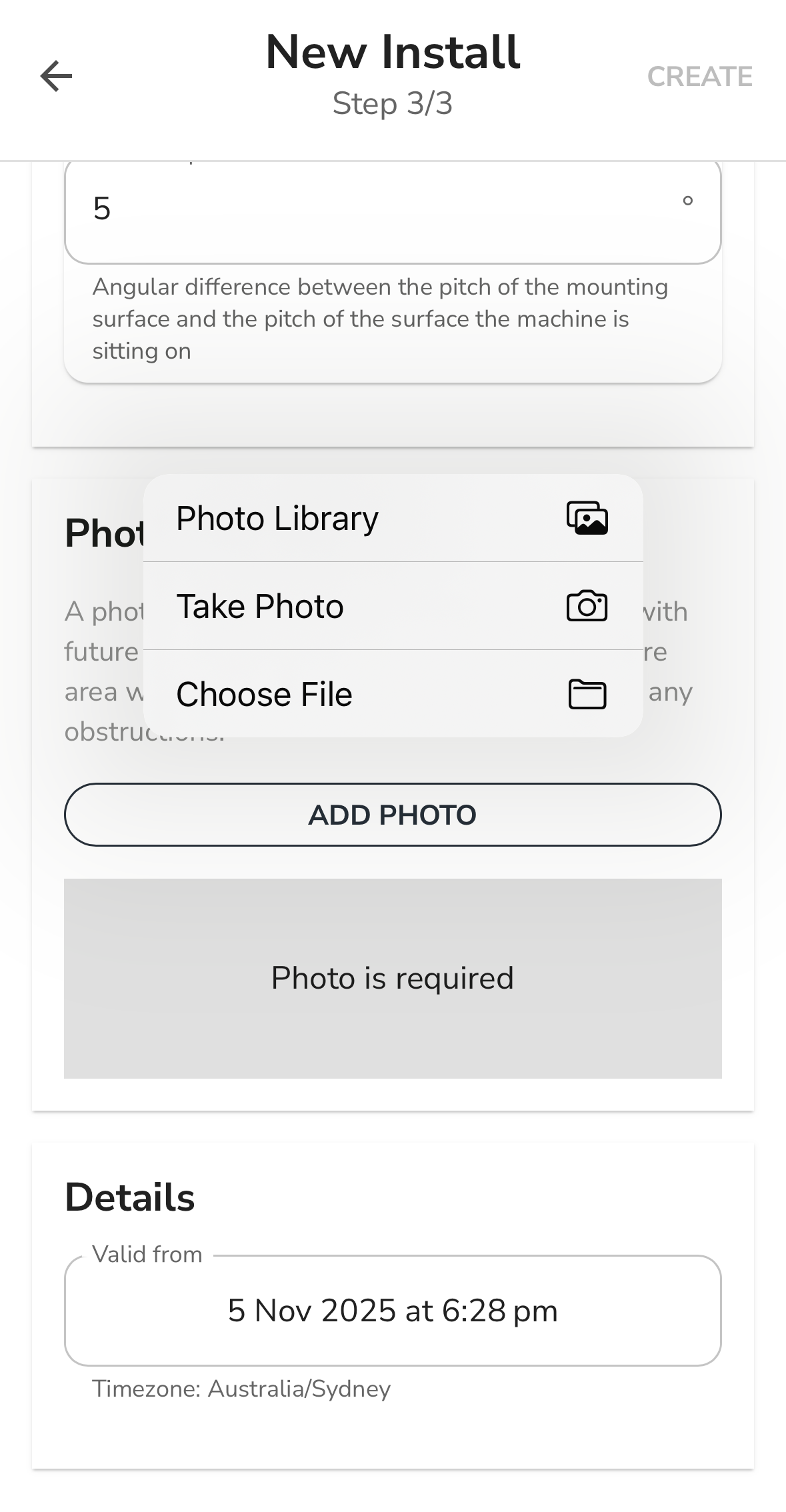Screen dimensions: 786x1512
Task: Select Photo Library from the popup
Action: click(x=393, y=519)
